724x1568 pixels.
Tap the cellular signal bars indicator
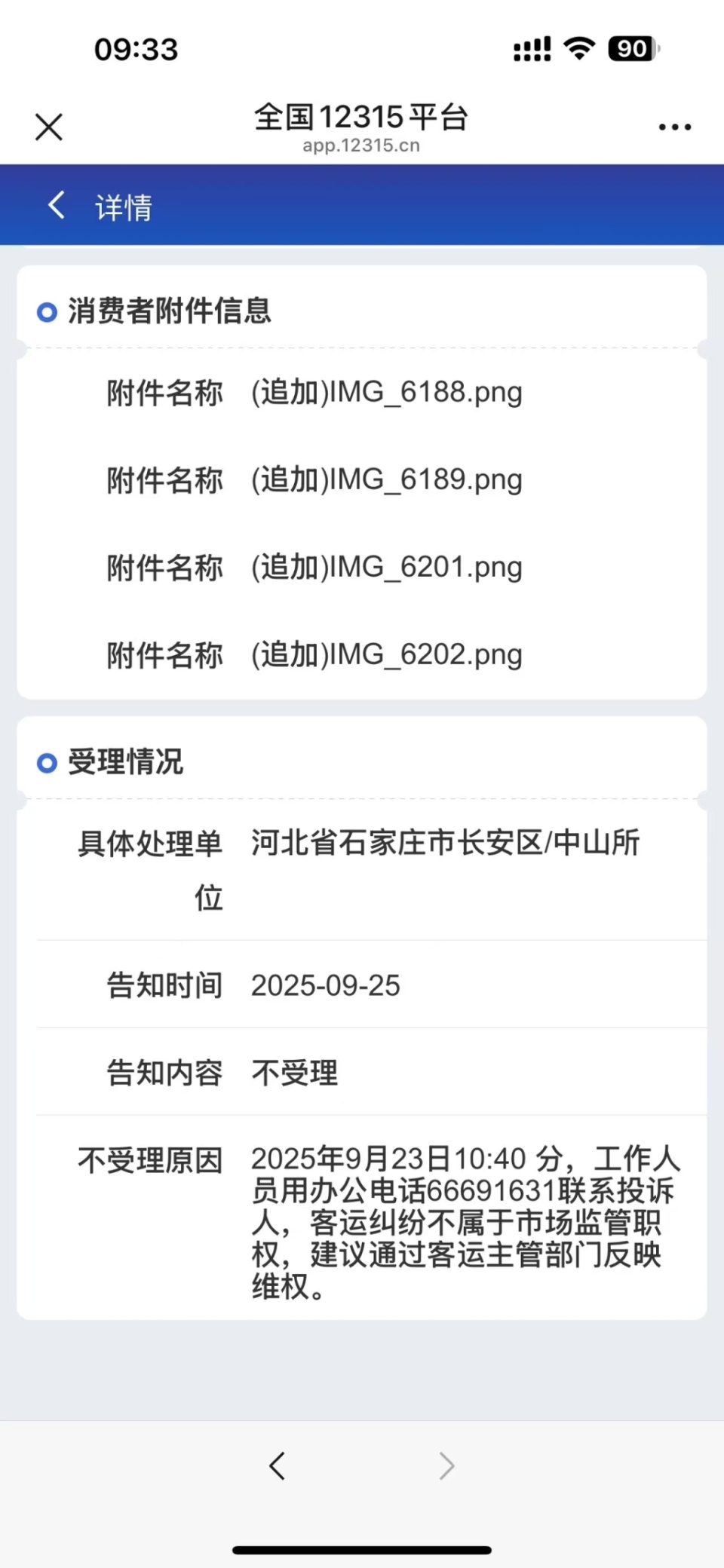pyautogui.click(x=531, y=48)
